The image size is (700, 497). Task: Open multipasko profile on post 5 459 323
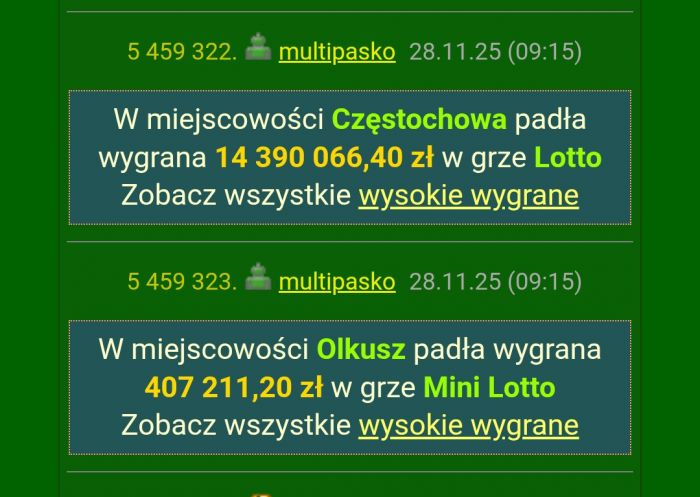[336, 282]
